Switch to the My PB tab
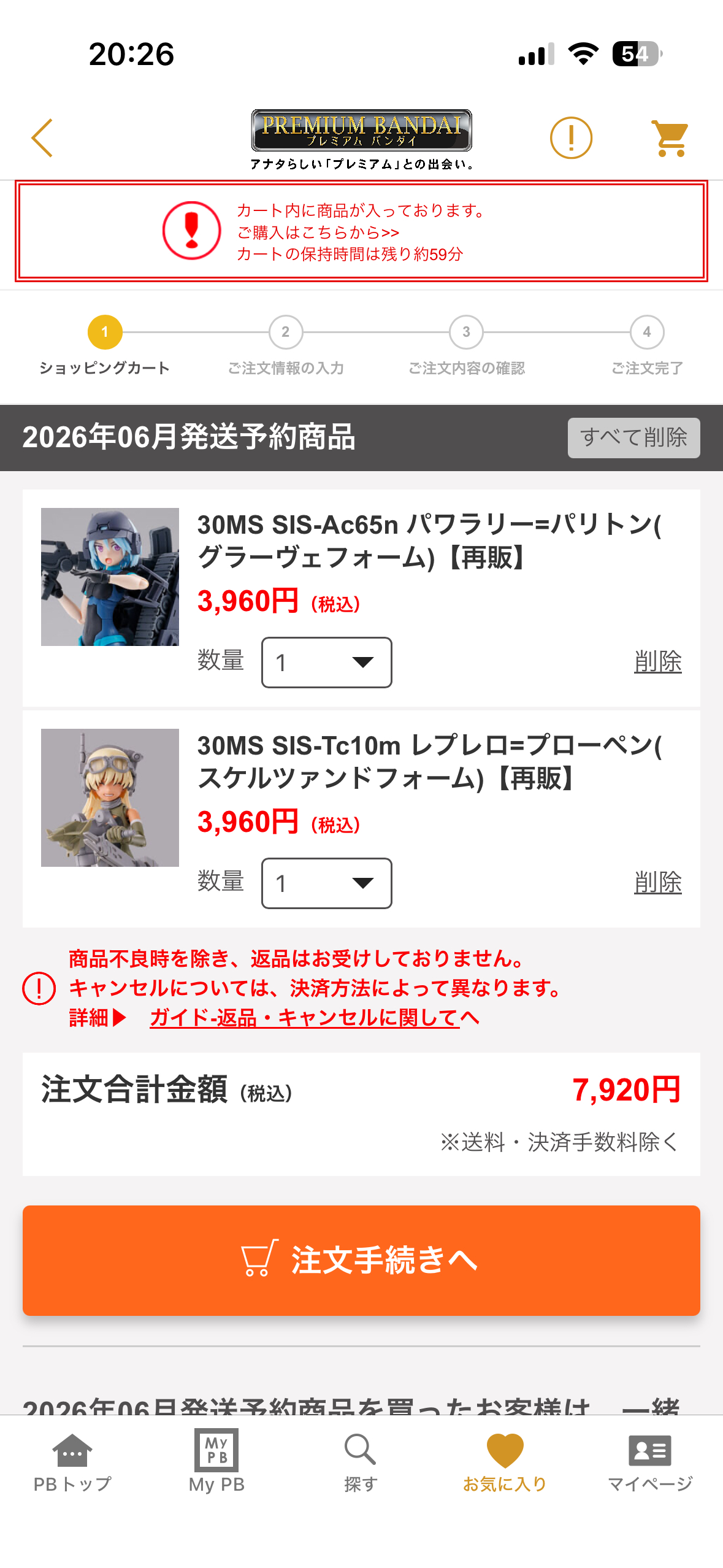This screenshot has height=1568, width=723. [216, 1462]
